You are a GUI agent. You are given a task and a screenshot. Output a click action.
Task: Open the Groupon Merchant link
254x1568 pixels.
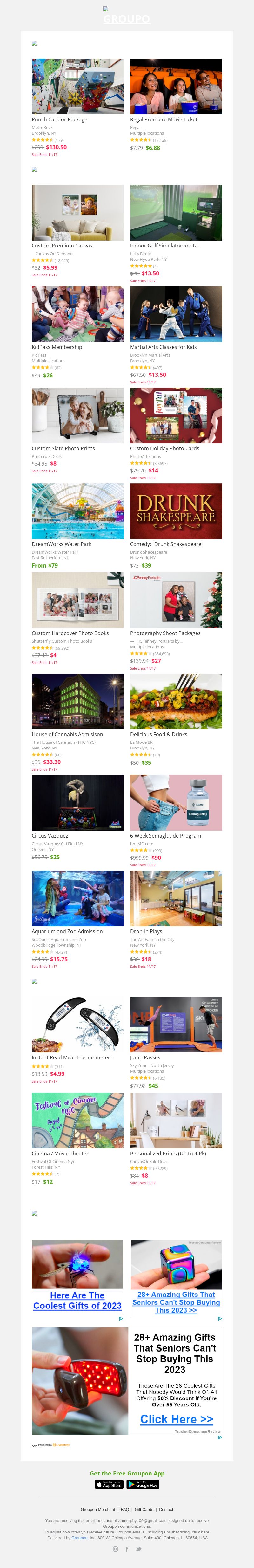coord(98,1509)
